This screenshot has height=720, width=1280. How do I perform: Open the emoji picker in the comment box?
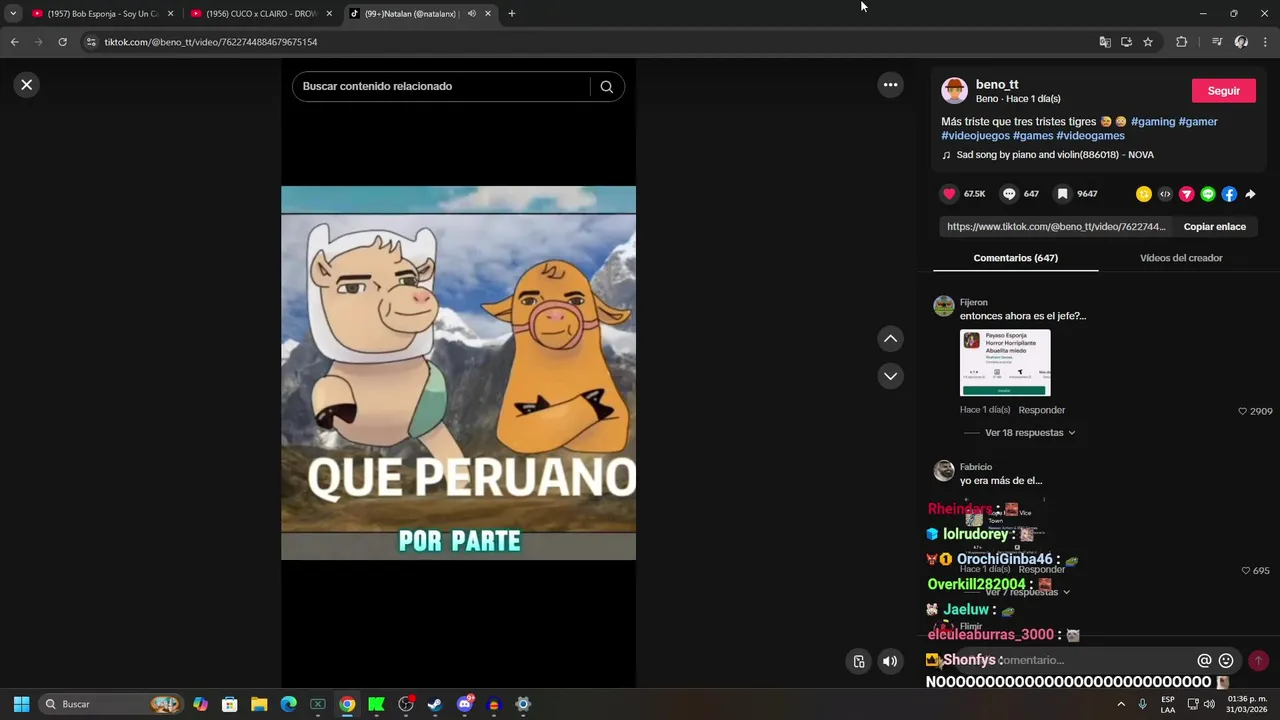point(1226,661)
